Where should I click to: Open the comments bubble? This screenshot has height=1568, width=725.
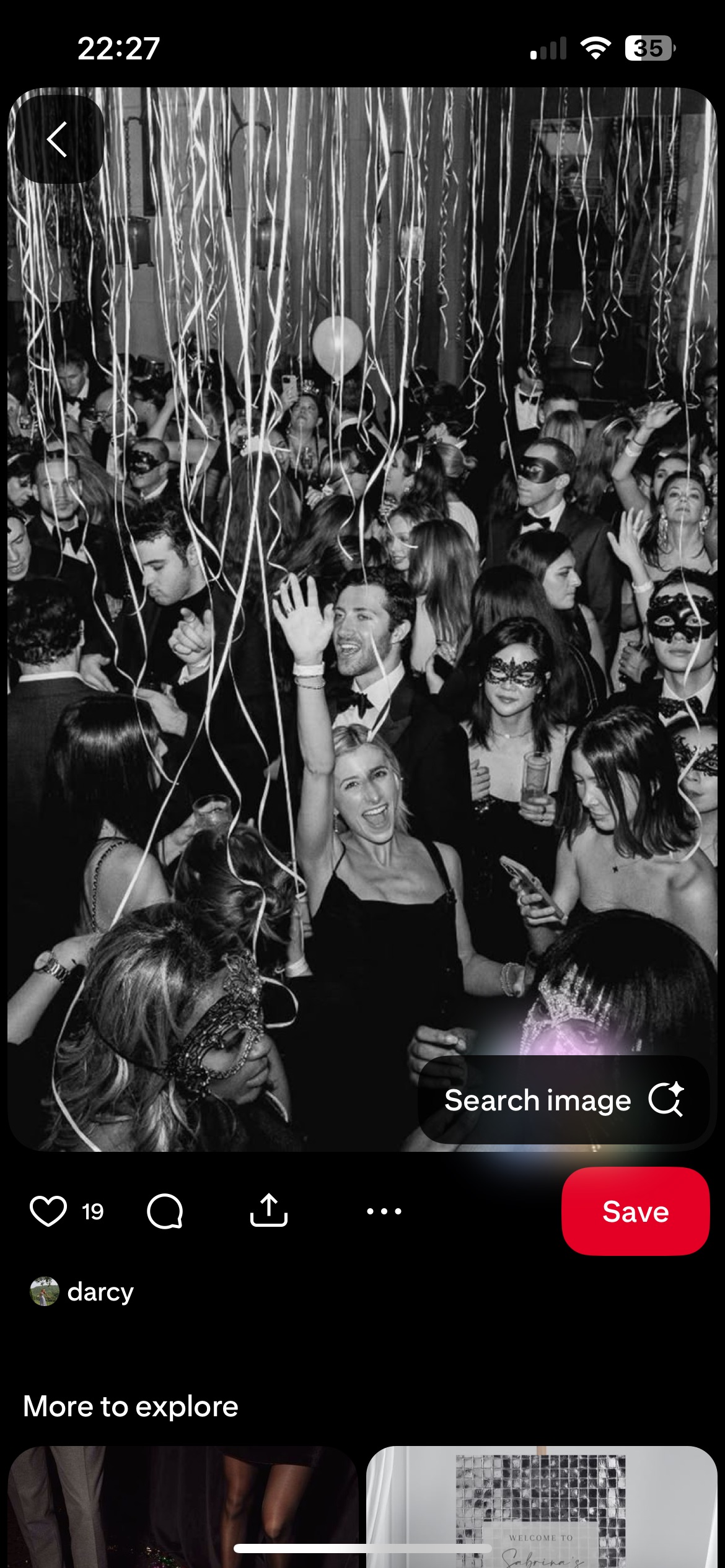point(165,1211)
